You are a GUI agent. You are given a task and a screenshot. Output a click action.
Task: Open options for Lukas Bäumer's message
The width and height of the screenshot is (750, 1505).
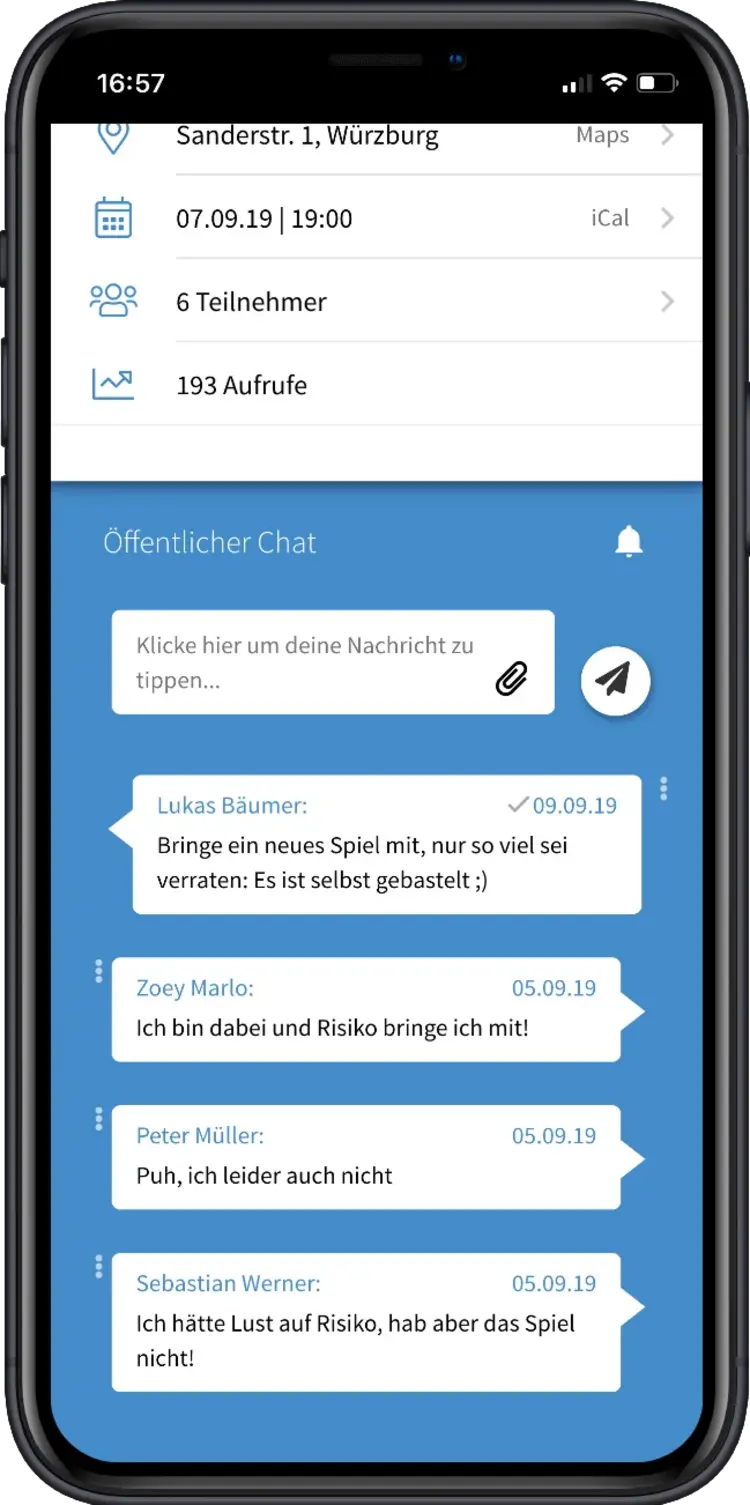(x=663, y=789)
